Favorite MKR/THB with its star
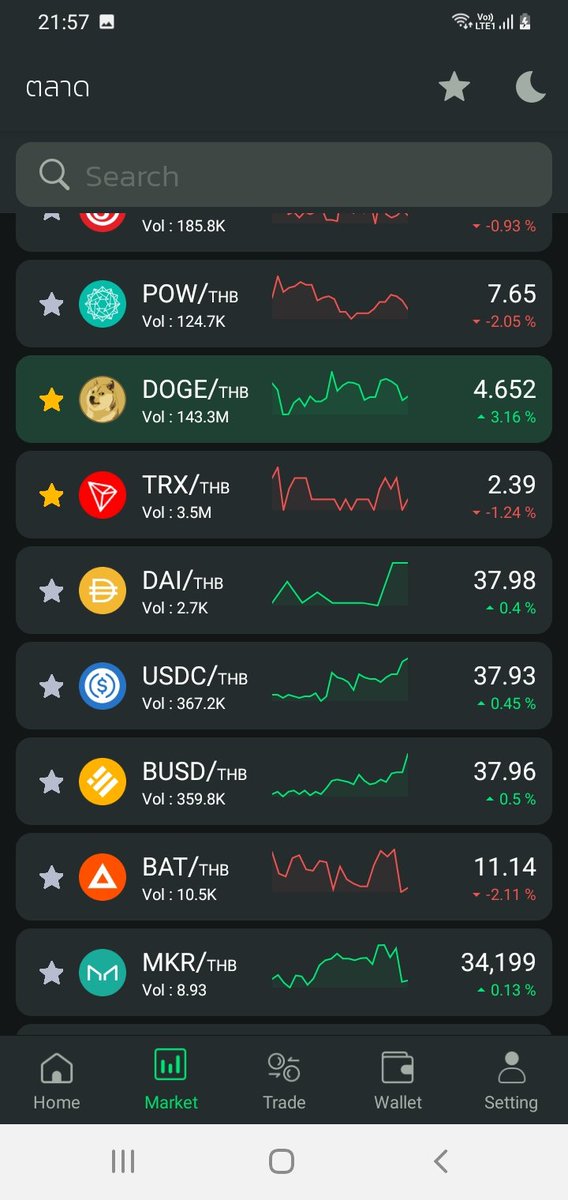The width and height of the screenshot is (568, 1200). [x=51, y=972]
